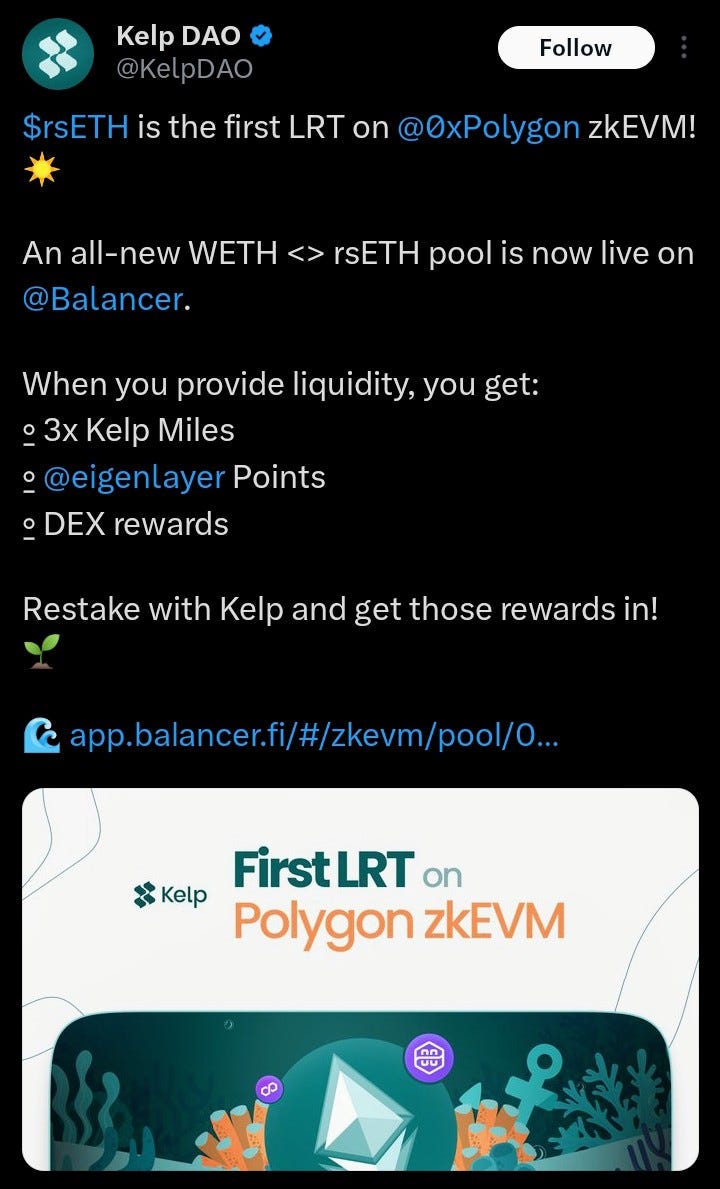View the First LRT on Polygon zkEVM image
This screenshot has width=720, height=1189.
click(360, 980)
